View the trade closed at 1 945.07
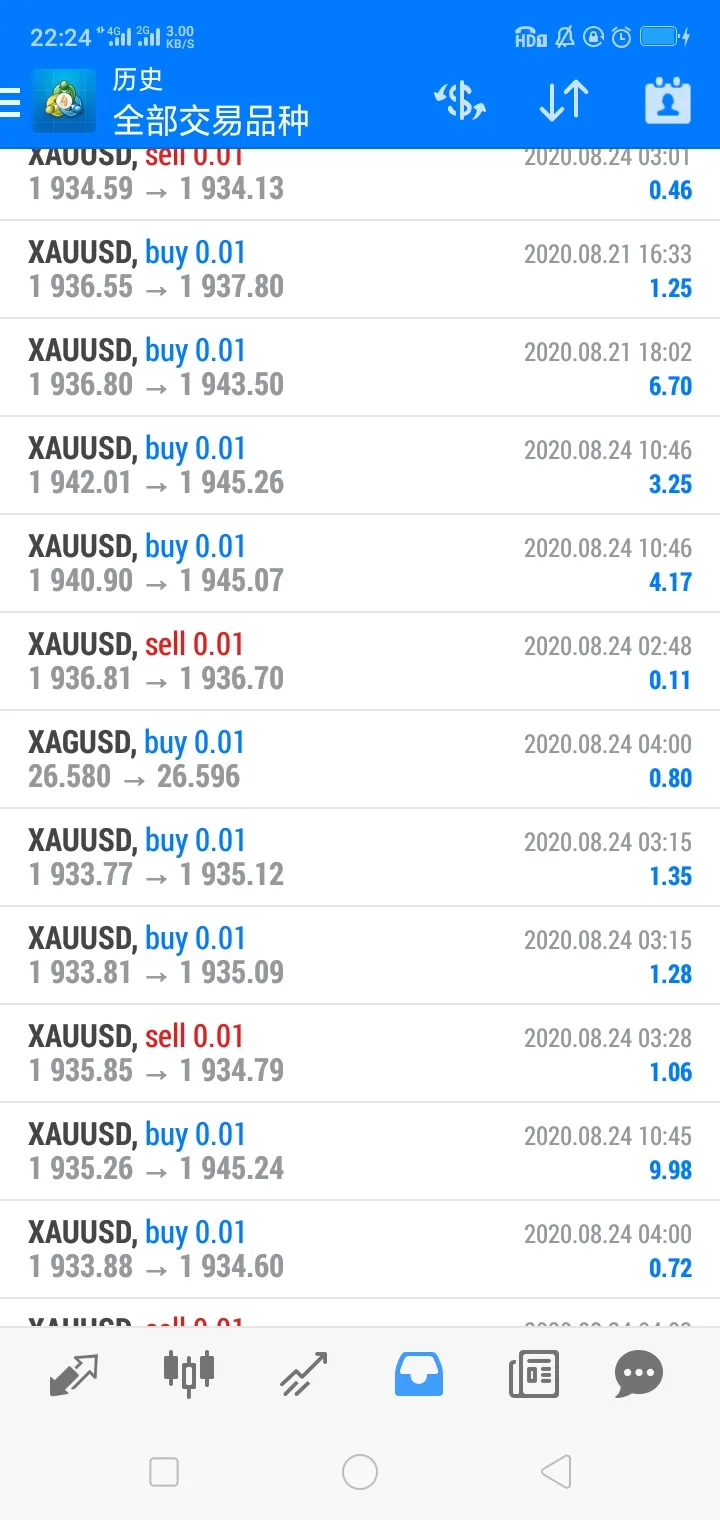 click(x=360, y=564)
